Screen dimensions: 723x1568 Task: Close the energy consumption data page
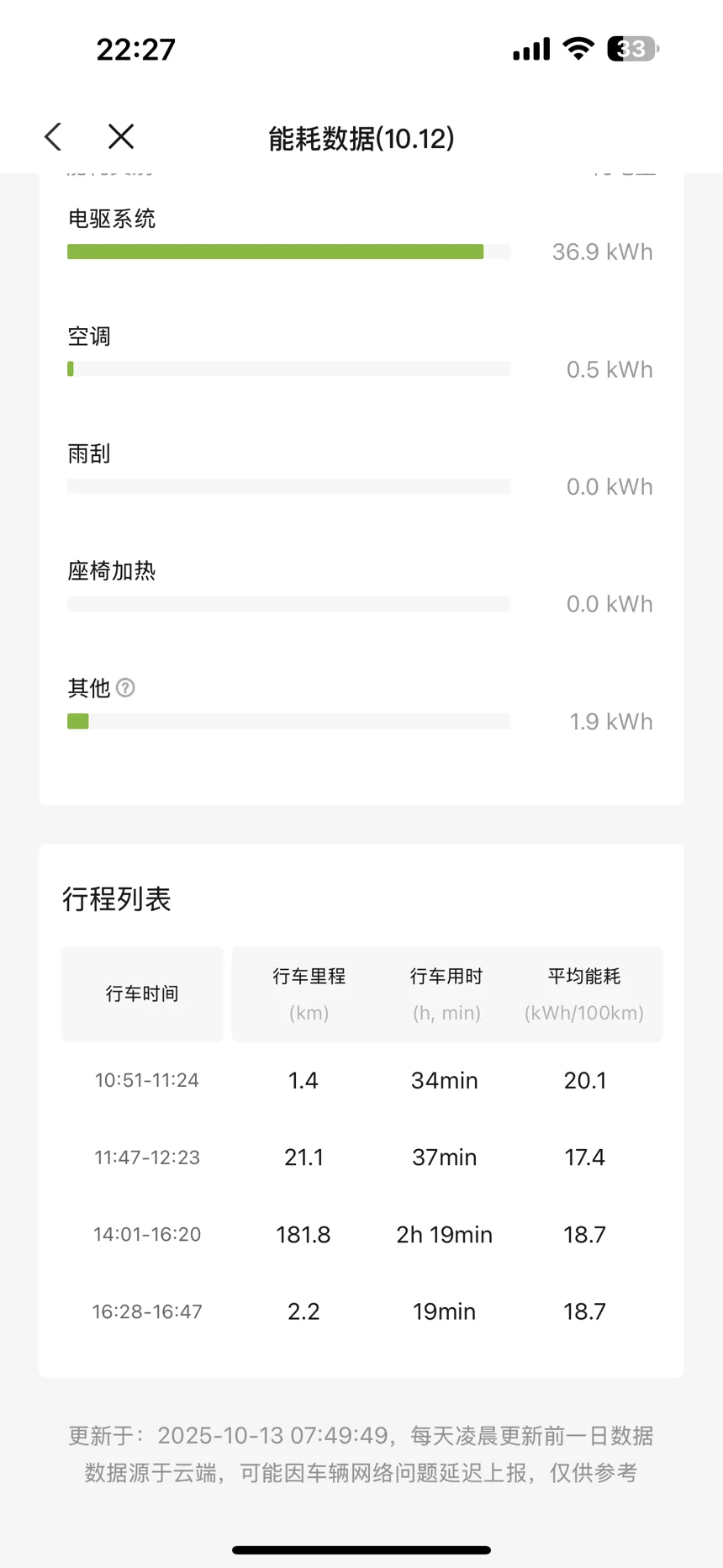coord(121,137)
